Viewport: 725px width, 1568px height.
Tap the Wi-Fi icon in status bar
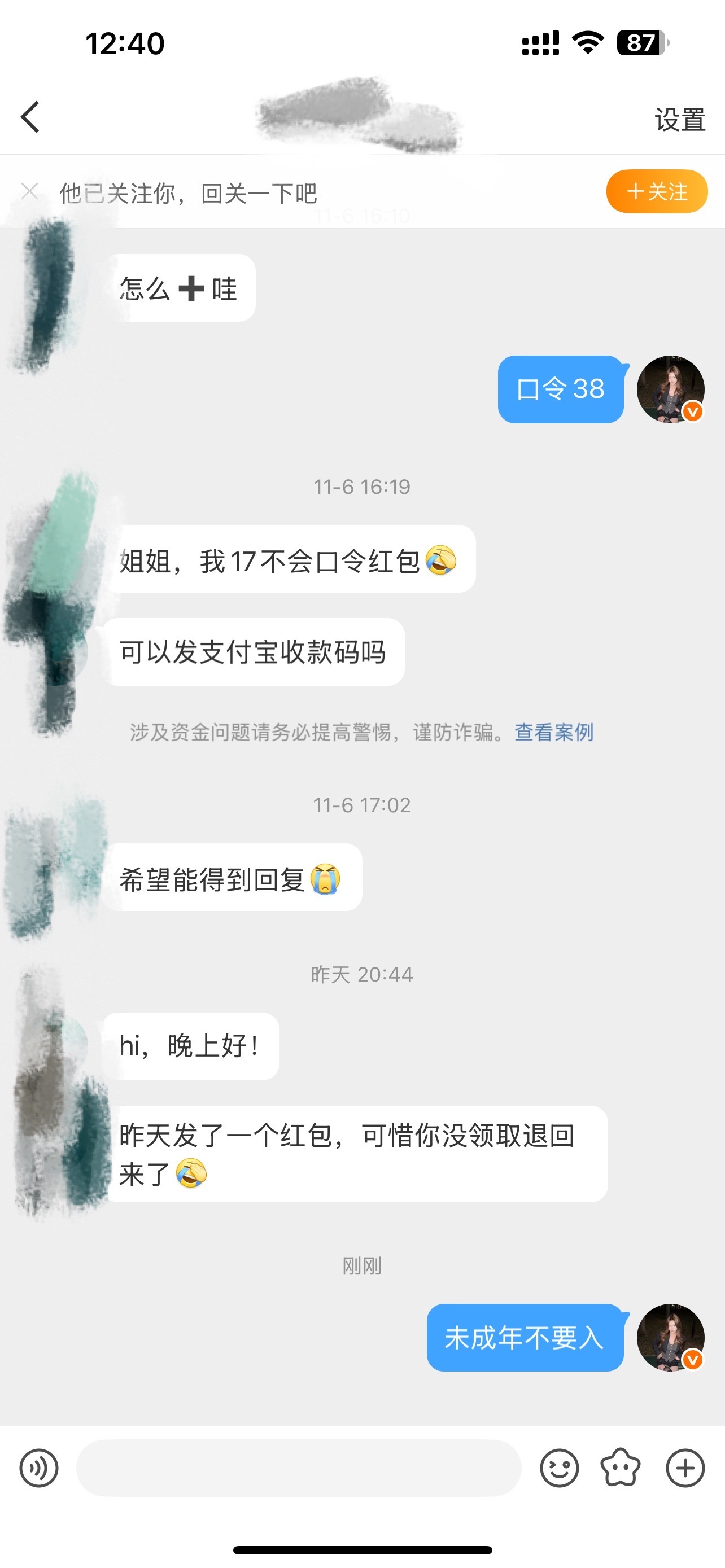(x=586, y=42)
